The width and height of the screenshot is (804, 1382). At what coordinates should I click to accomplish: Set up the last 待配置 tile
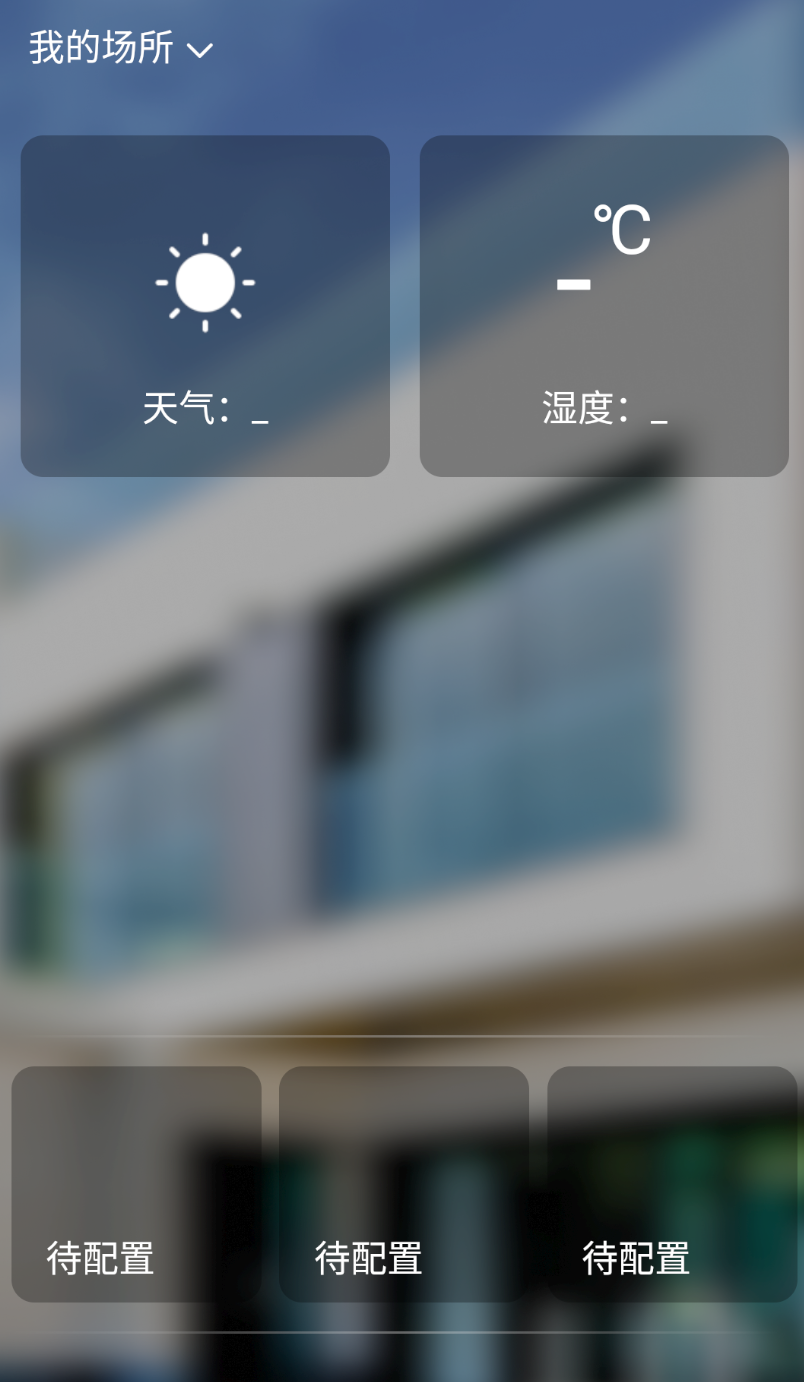(x=672, y=1184)
